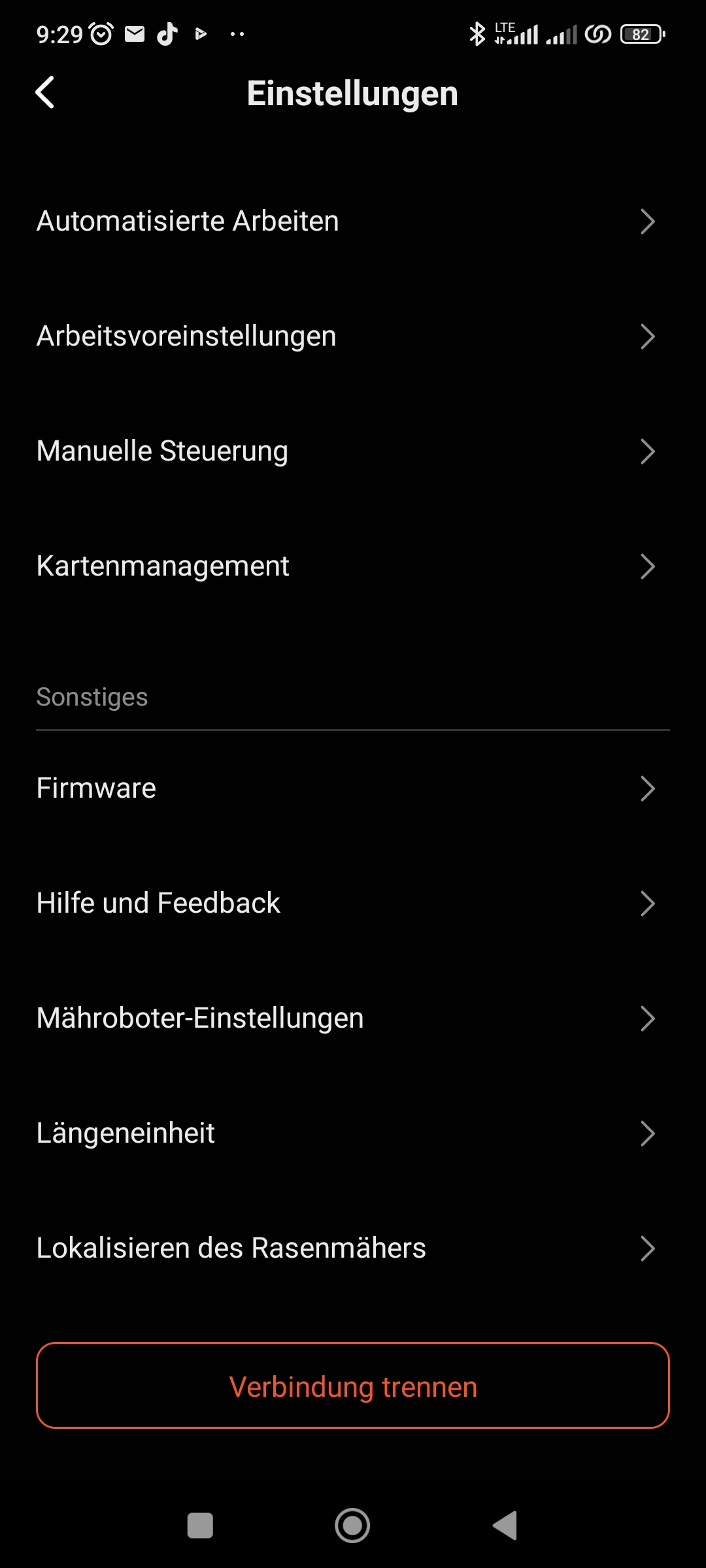Open Mähroboter-Einstellungen
The width and height of the screenshot is (706, 1568).
pyautogui.click(x=353, y=1019)
